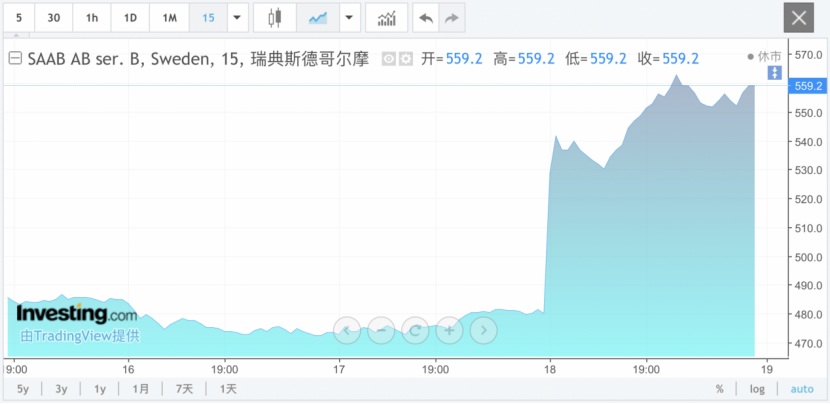
Task: Switch to candlestick chart style
Action: point(275,18)
